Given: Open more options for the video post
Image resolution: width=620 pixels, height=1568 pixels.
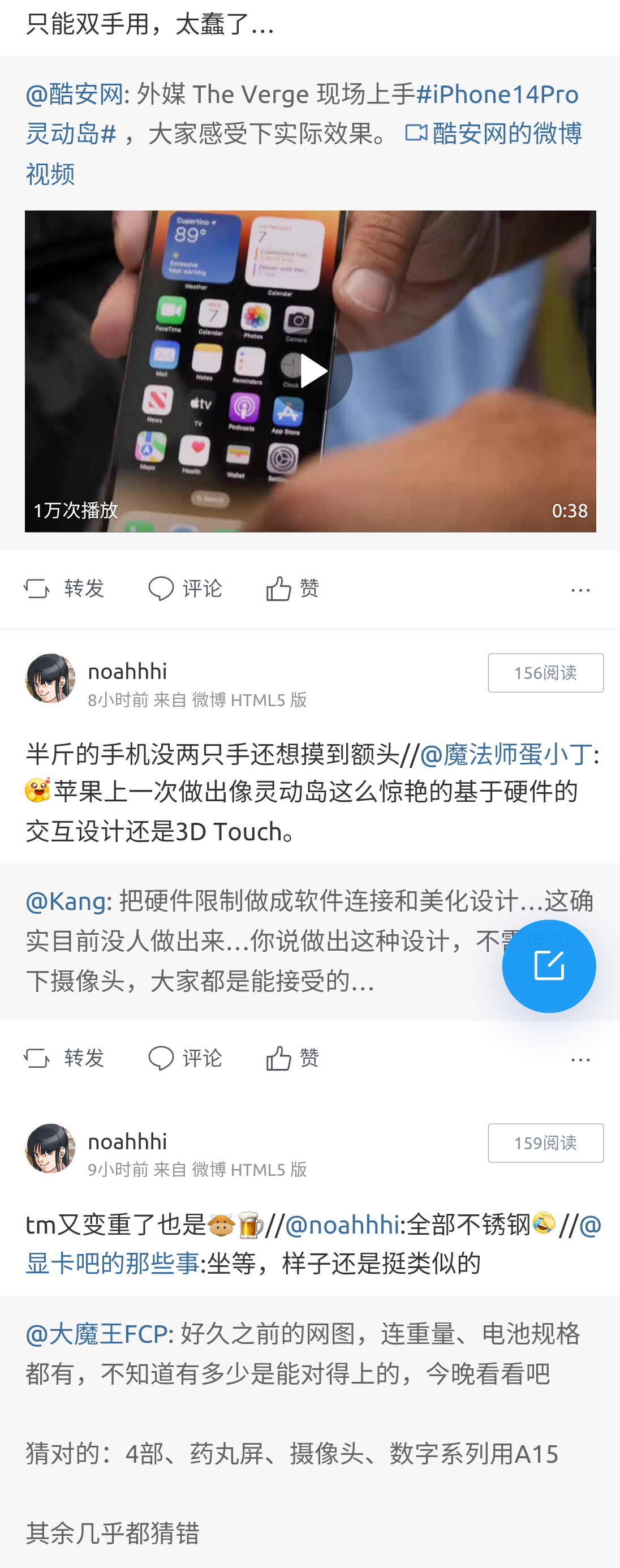Looking at the screenshot, I should click(x=580, y=590).
